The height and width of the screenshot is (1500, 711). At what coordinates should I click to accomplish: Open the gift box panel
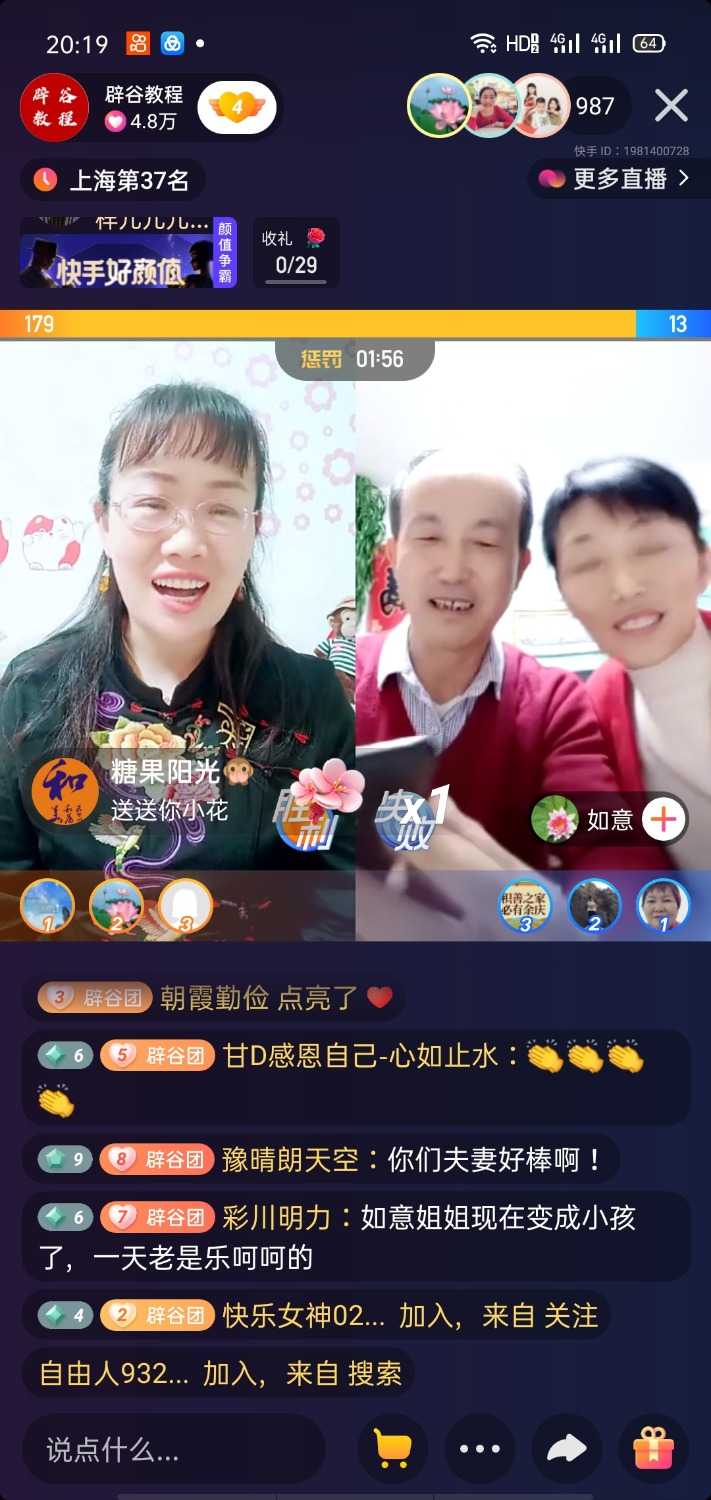click(x=654, y=1449)
